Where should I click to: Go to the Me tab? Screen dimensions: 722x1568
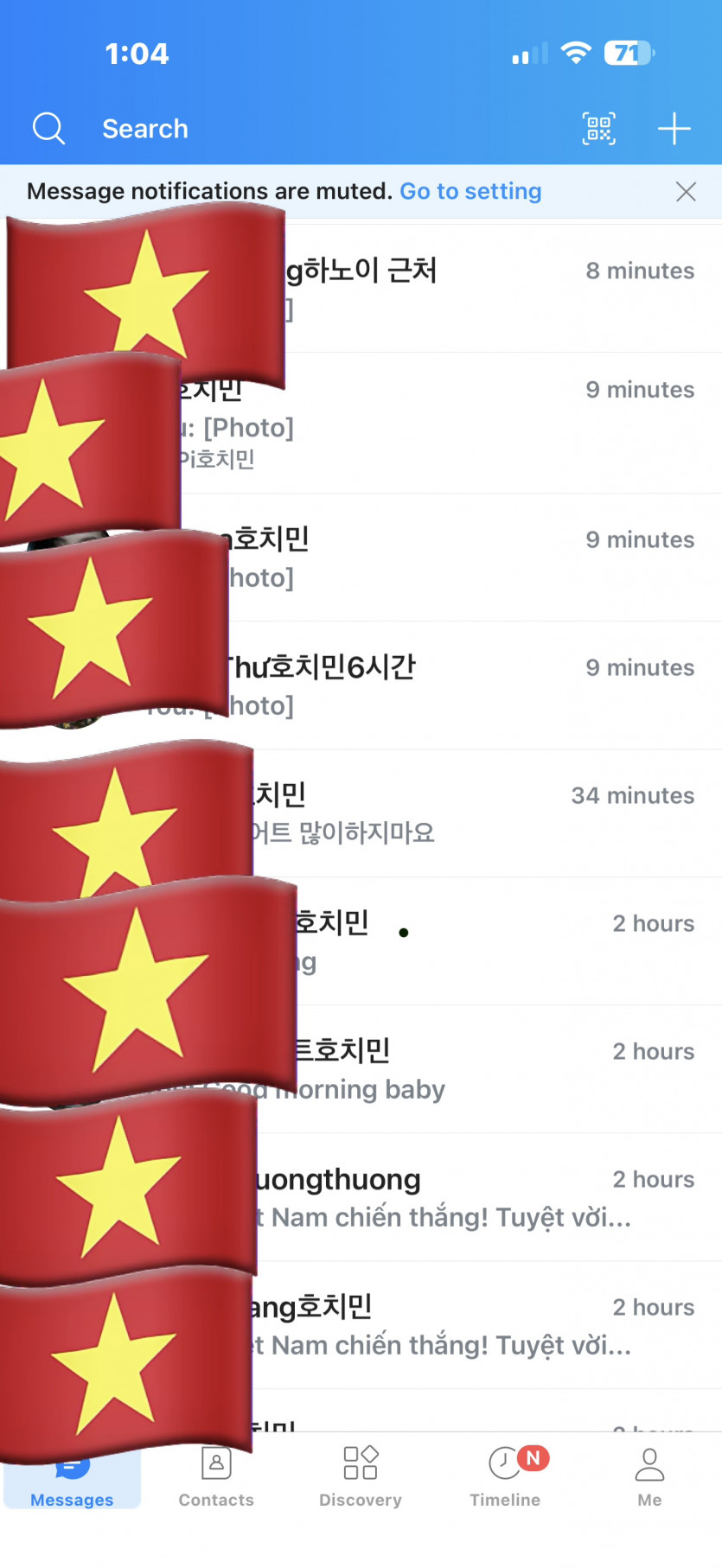649,1476
